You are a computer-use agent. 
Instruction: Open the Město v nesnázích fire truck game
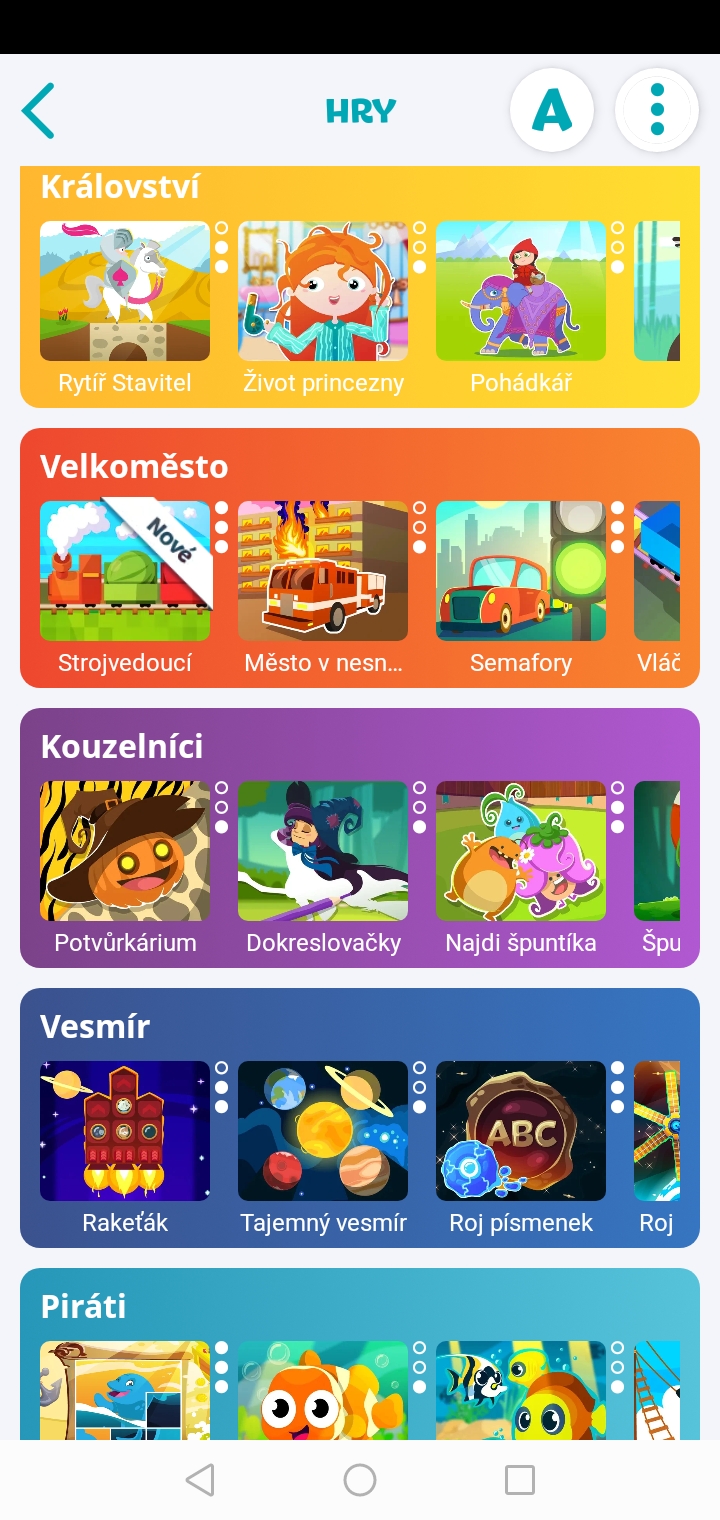[323, 571]
